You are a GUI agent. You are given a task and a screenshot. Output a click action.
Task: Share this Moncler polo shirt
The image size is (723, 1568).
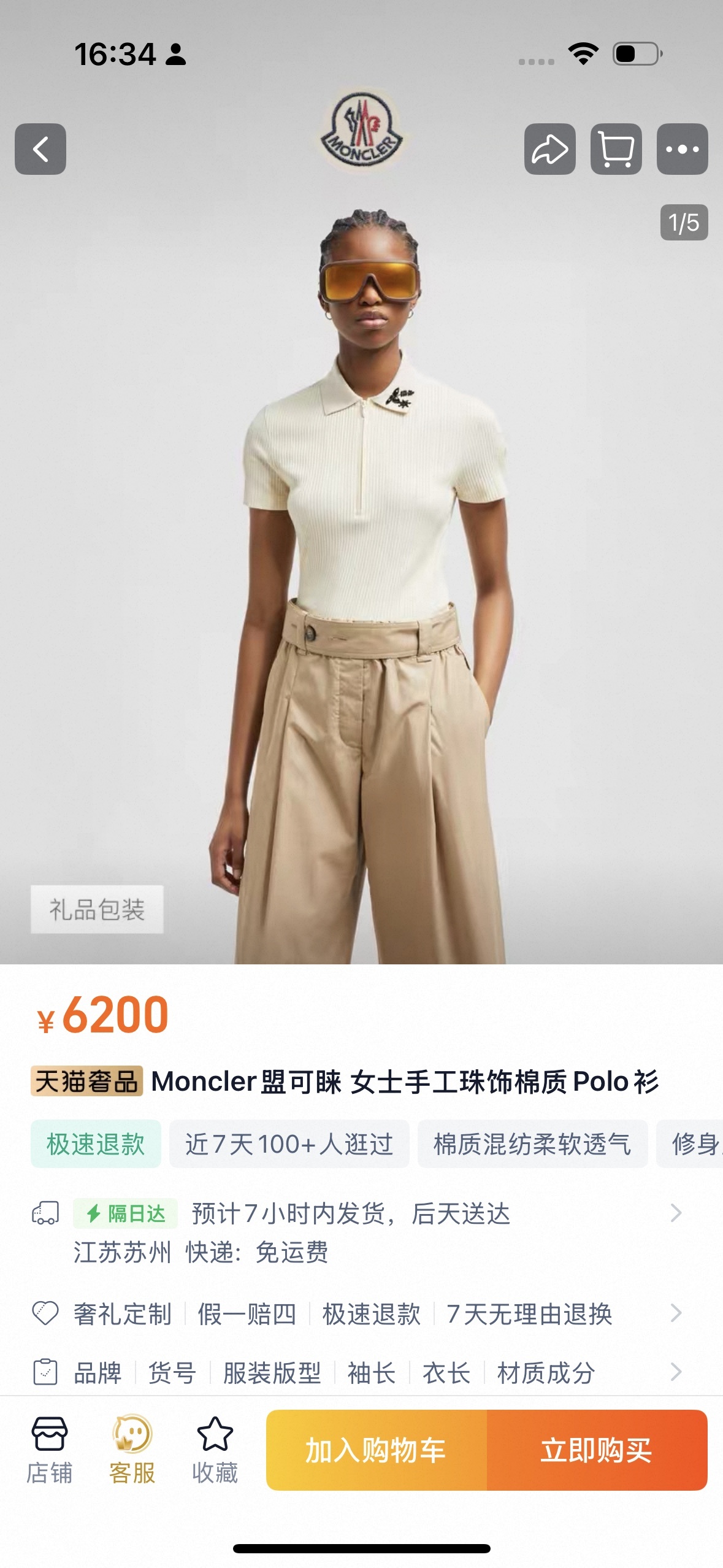[549, 149]
